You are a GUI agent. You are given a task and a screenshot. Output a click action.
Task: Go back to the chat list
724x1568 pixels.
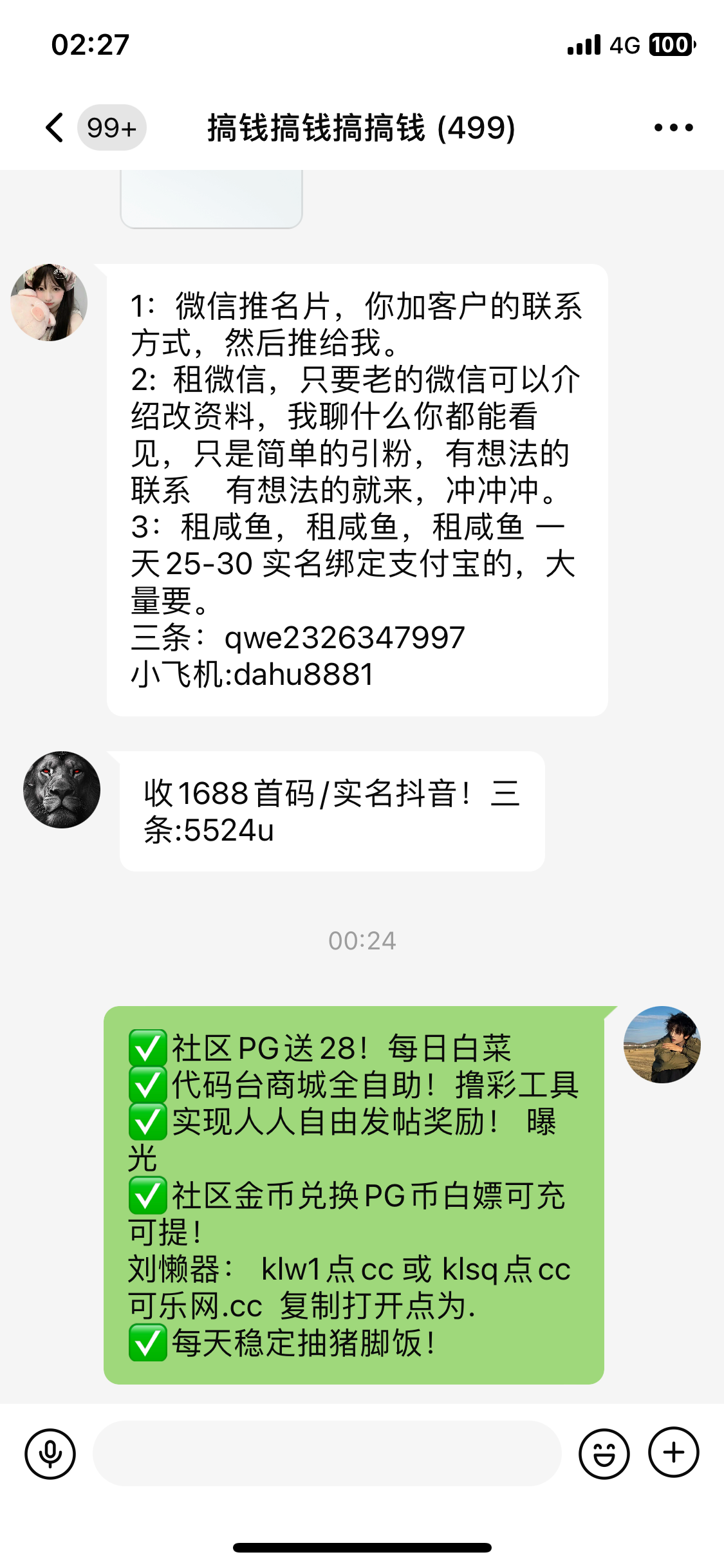[55, 127]
